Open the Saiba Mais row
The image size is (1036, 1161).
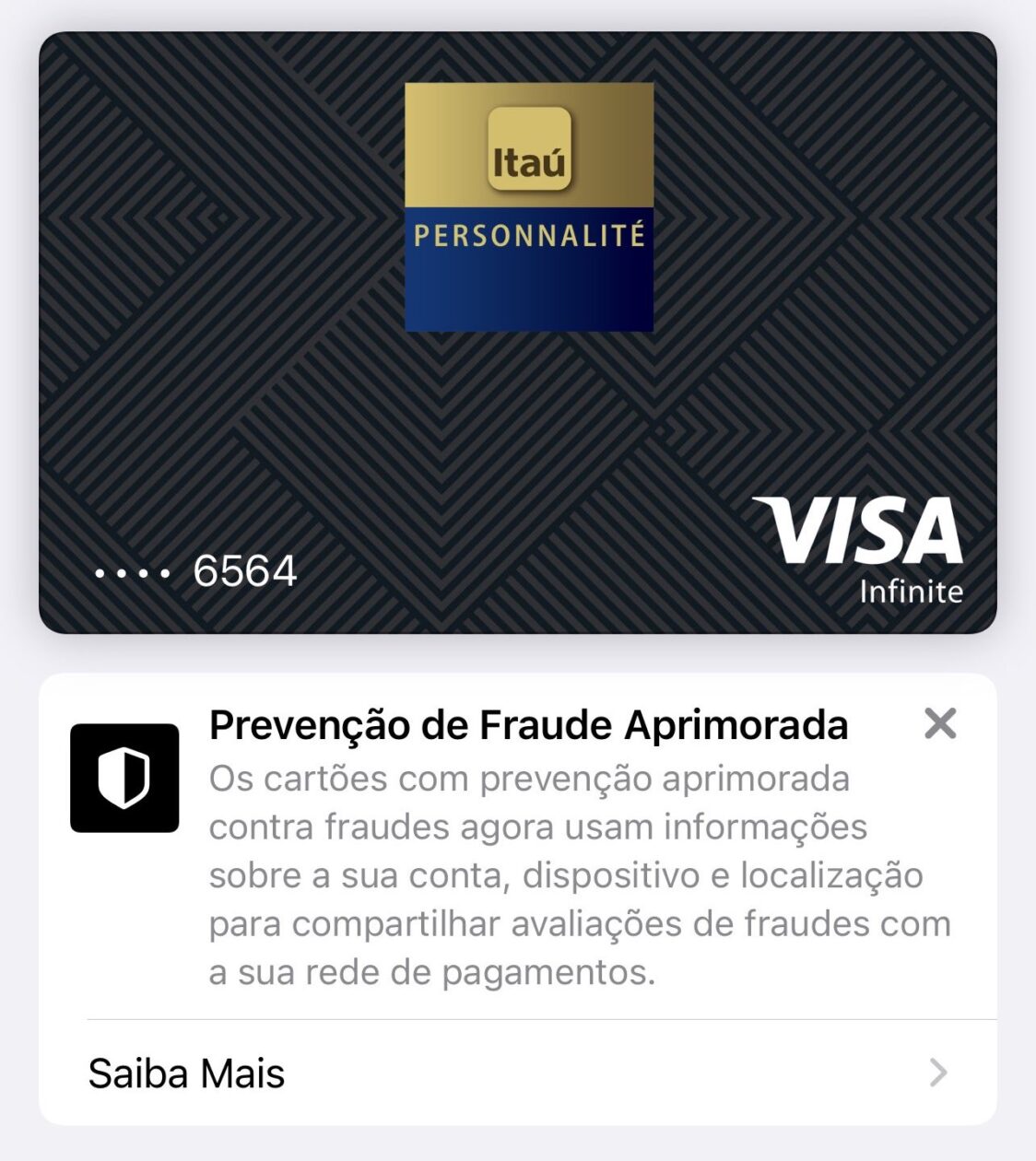tap(517, 1073)
